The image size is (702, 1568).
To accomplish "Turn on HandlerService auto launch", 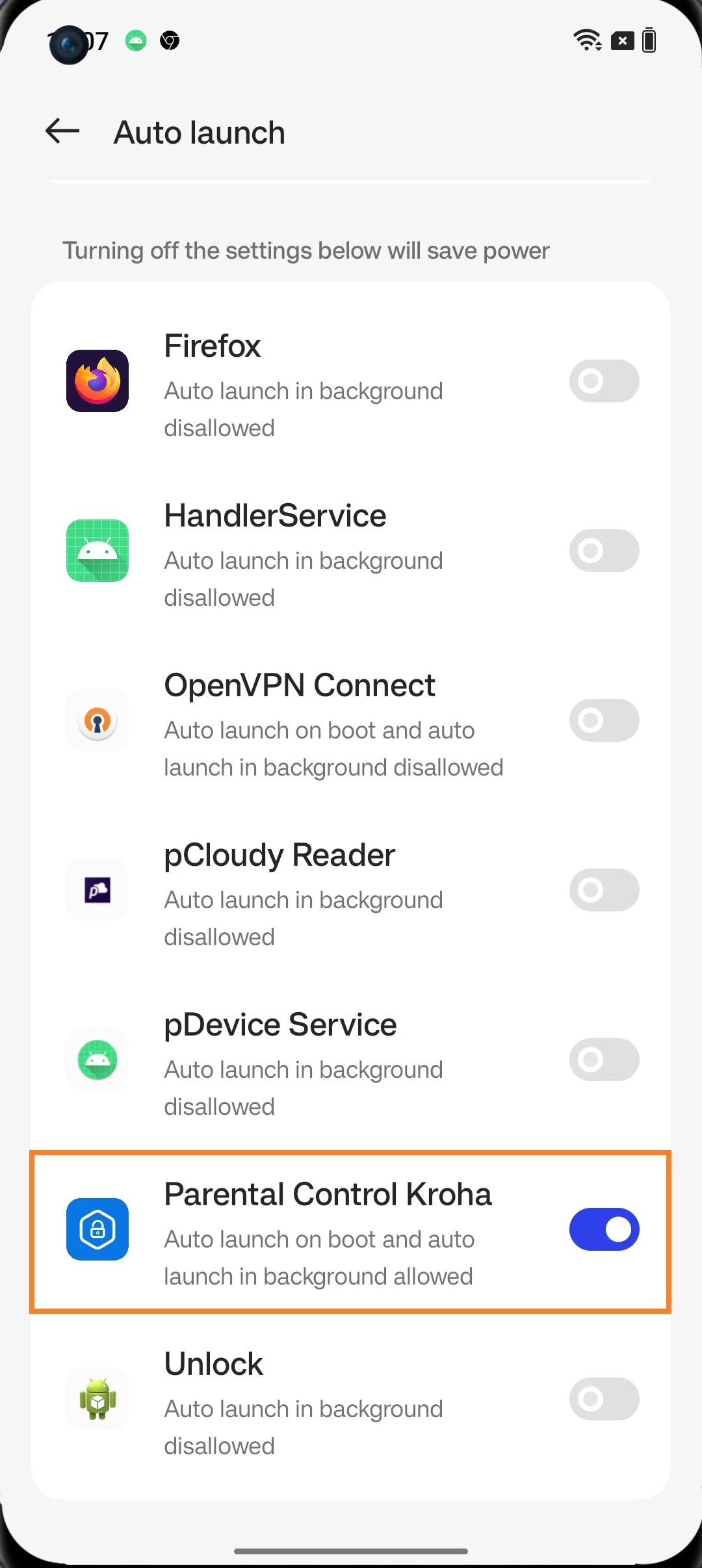I will pyautogui.click(x=604, y=551).
